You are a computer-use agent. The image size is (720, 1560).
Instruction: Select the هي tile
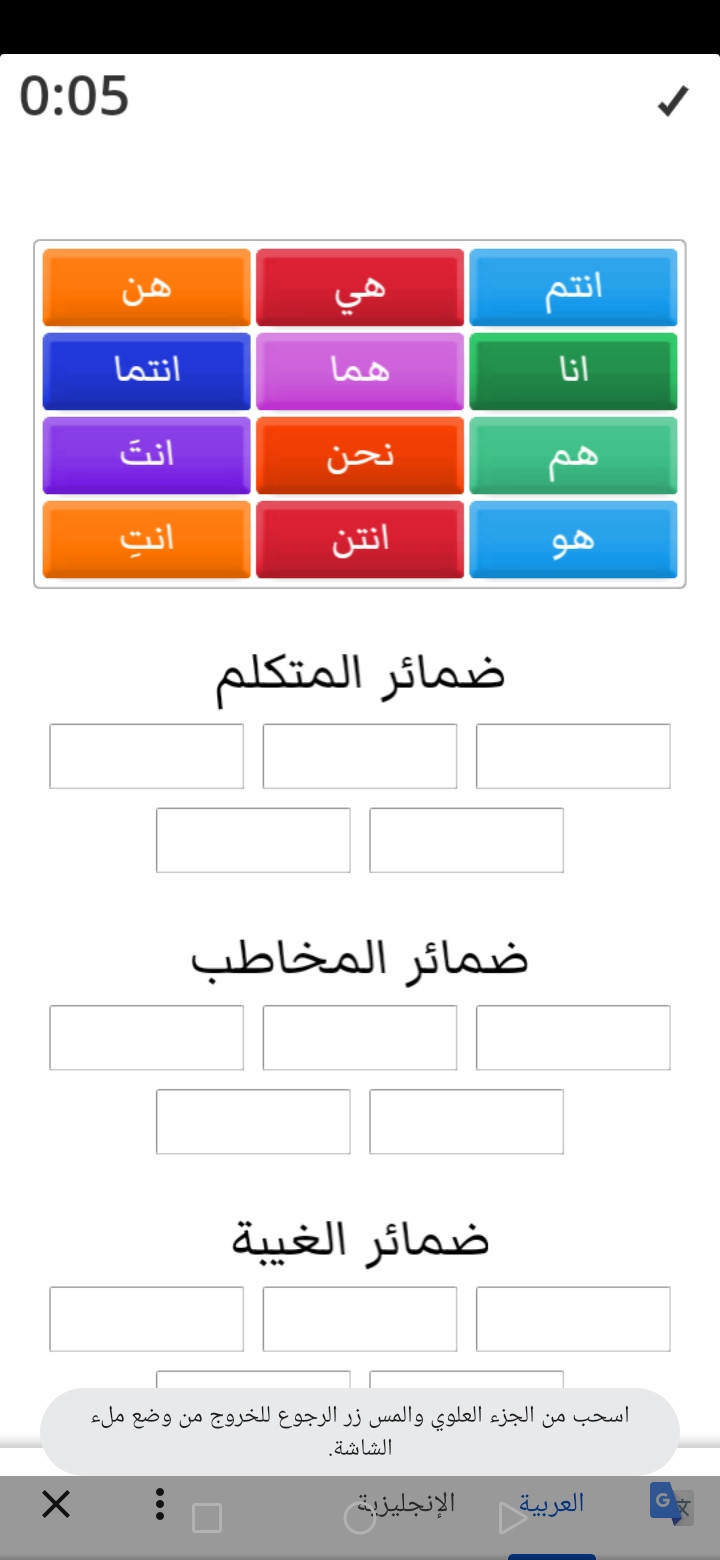(360, 287)
